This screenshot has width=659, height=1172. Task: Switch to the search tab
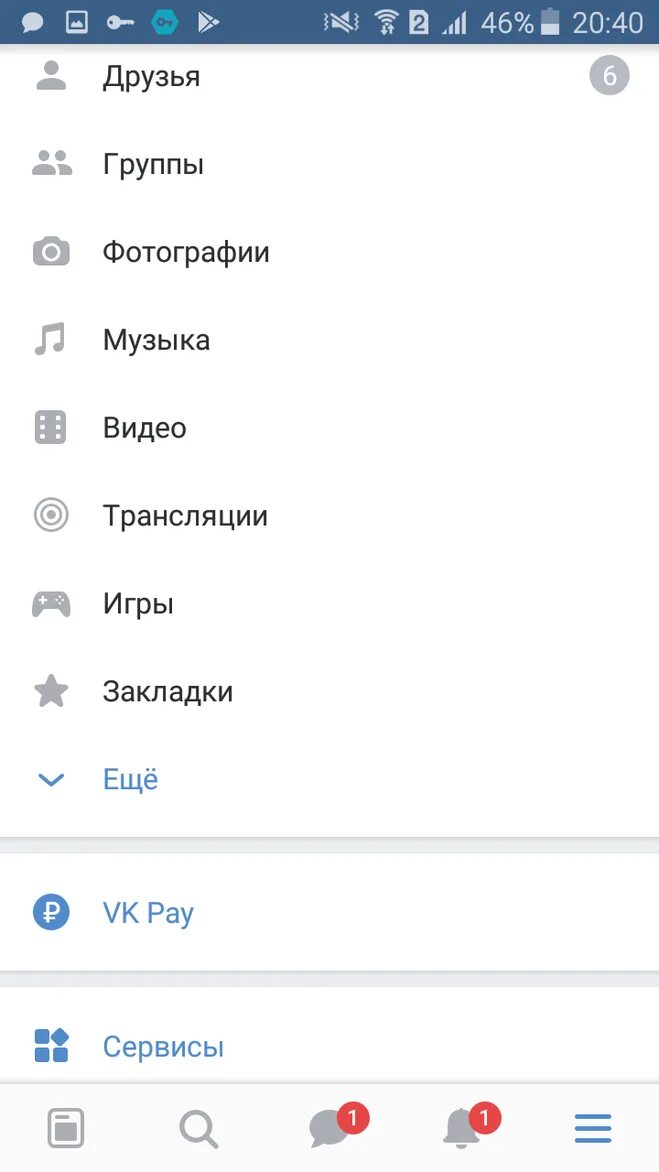click(x=198, y=1129)
